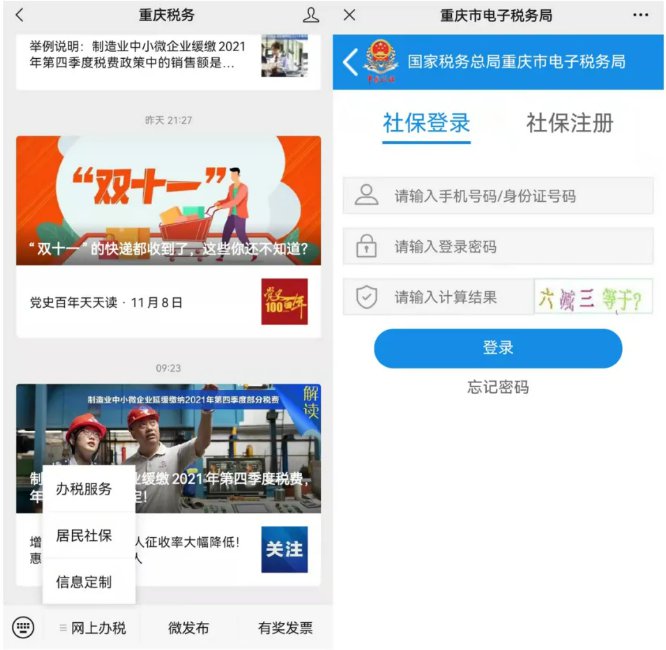Choose 信息定制 in the popup menu

(84, 582)
